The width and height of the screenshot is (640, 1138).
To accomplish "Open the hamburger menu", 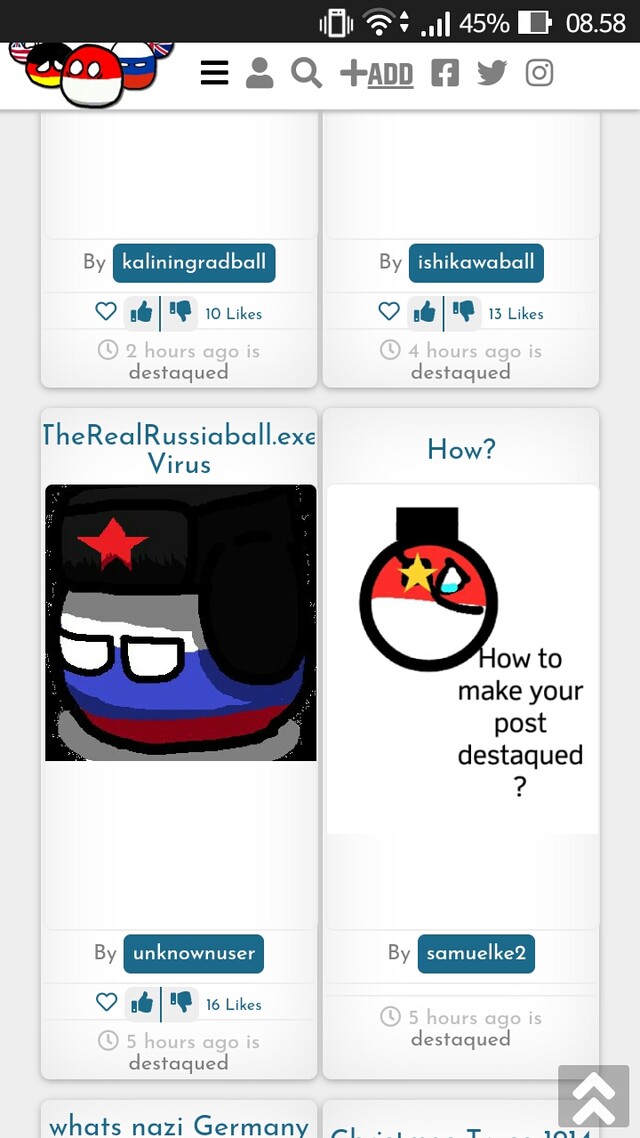I will (x=214, y=73).
